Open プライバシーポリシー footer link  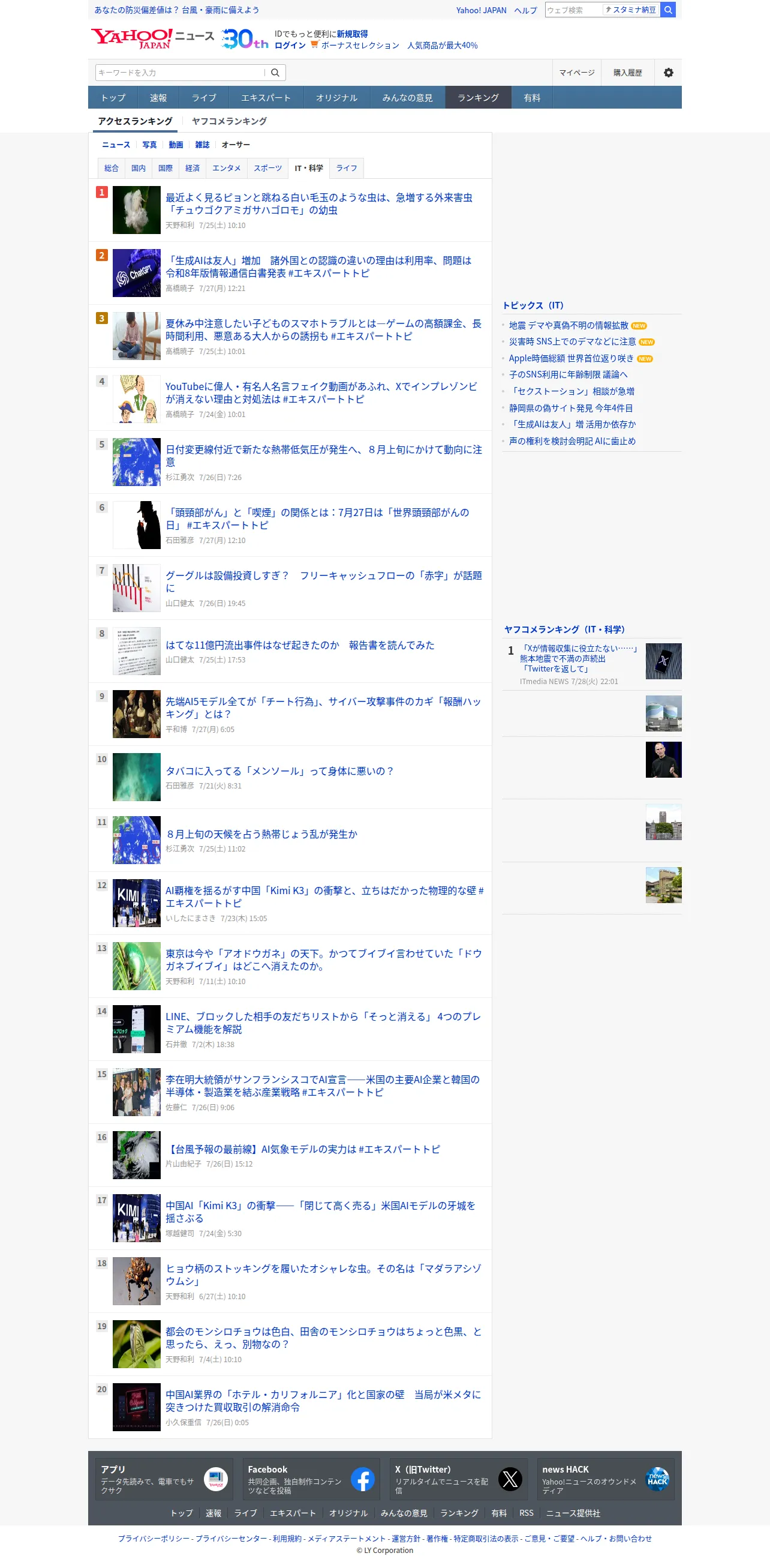[154, 1538]
